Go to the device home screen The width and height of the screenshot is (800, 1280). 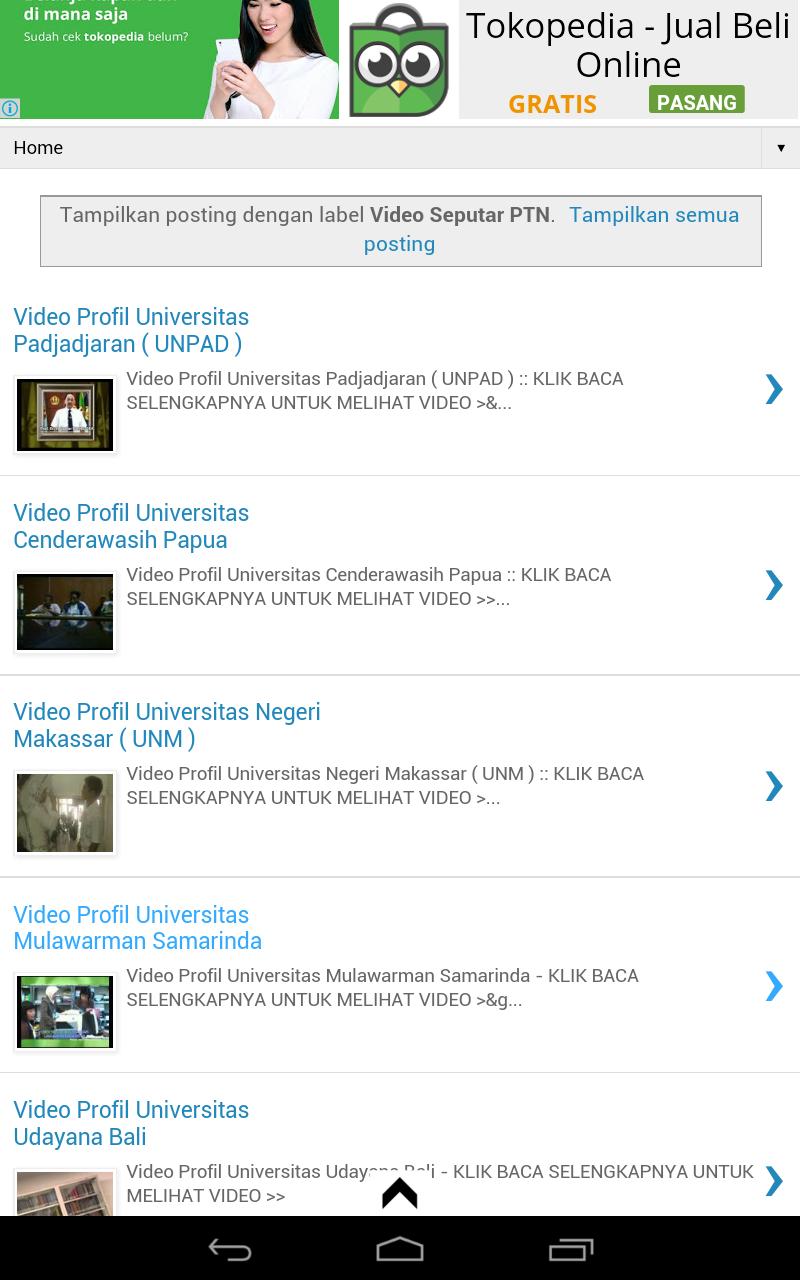point(399,1250)
